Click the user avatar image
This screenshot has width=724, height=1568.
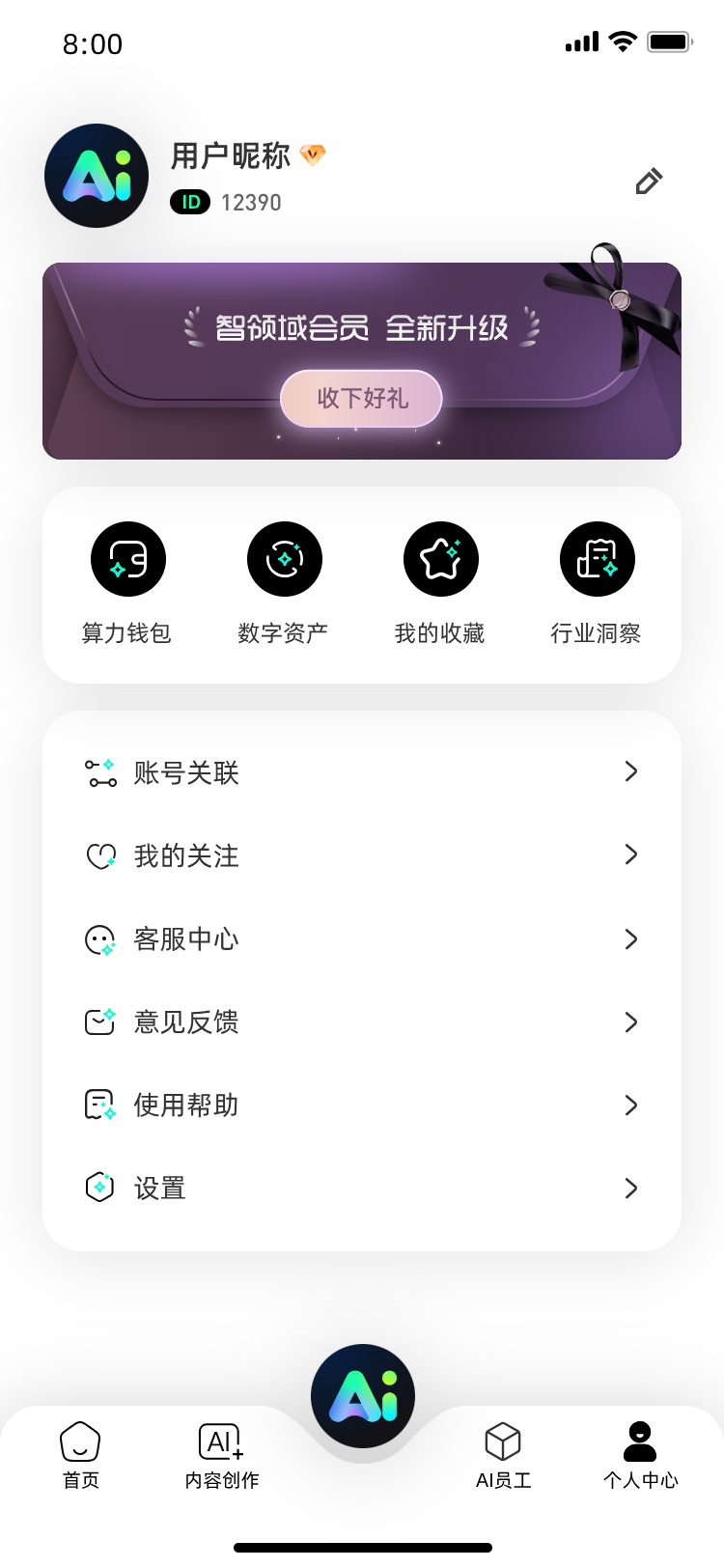(x=96, y=176)
